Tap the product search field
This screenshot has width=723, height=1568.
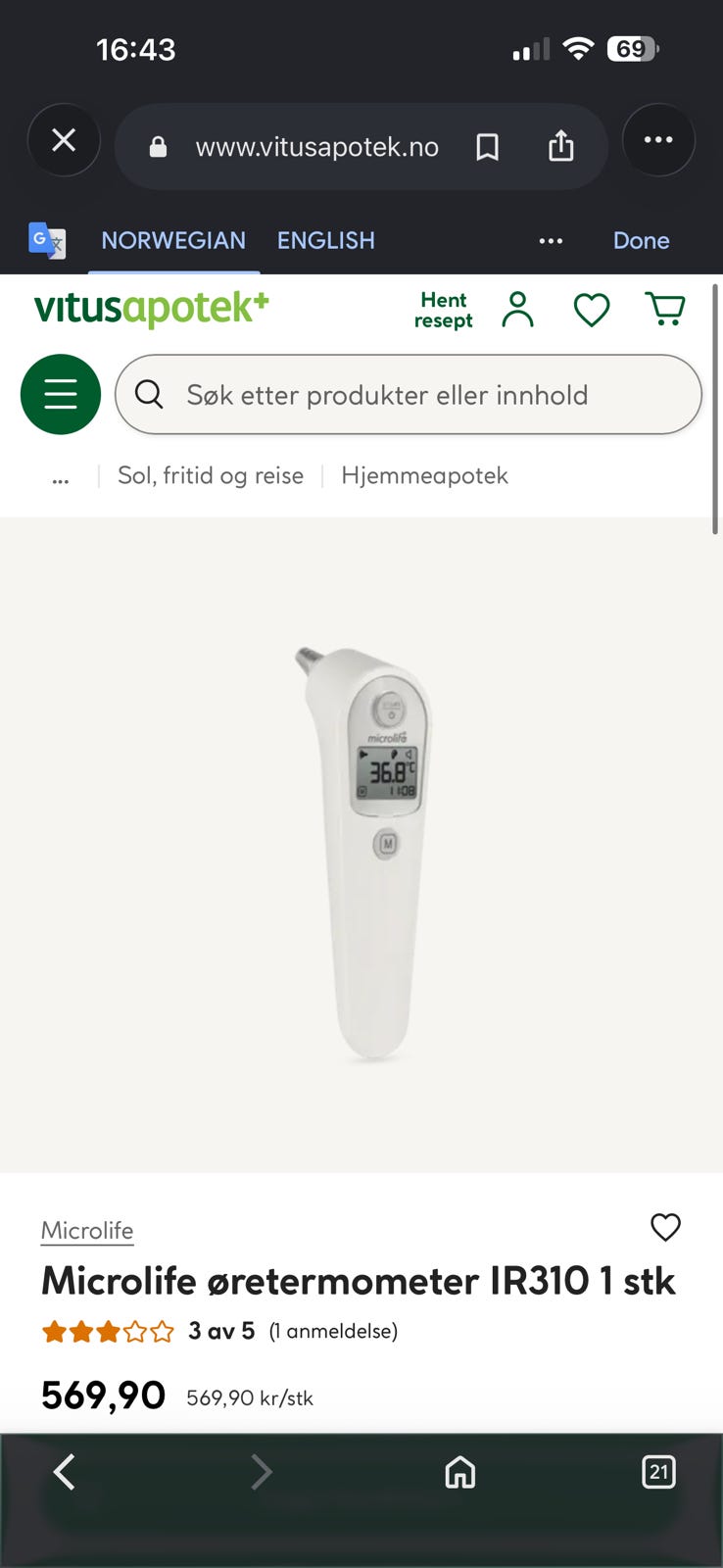[409, 394]
